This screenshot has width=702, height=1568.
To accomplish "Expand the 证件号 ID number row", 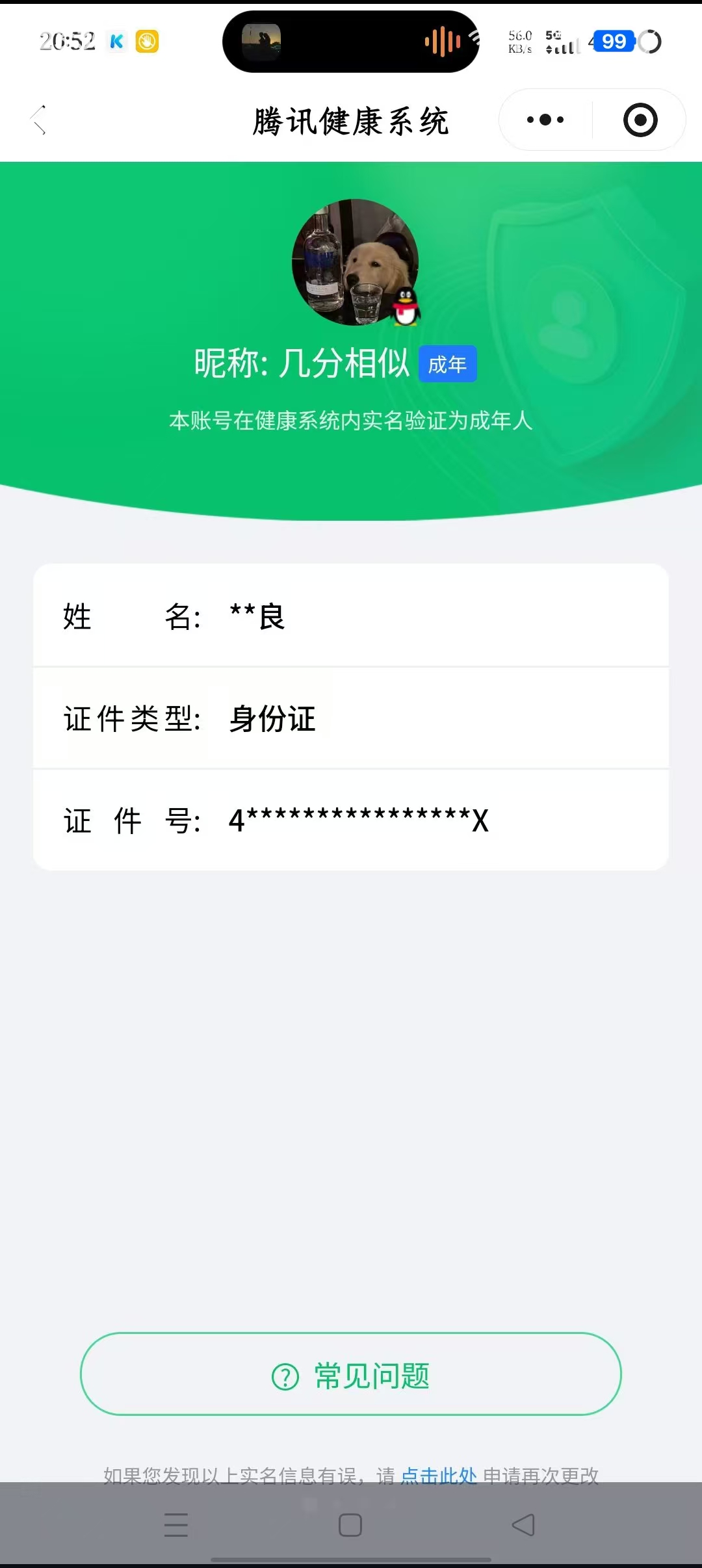I will point(351,820).
